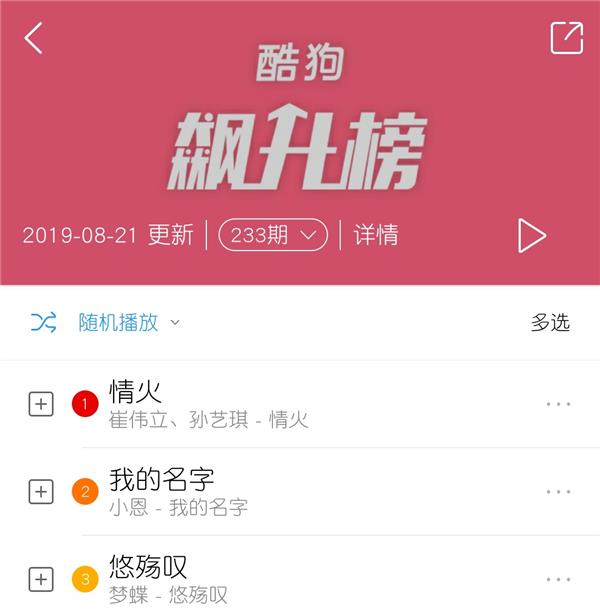Open more options for 悠殇叹

click(558, 578)
